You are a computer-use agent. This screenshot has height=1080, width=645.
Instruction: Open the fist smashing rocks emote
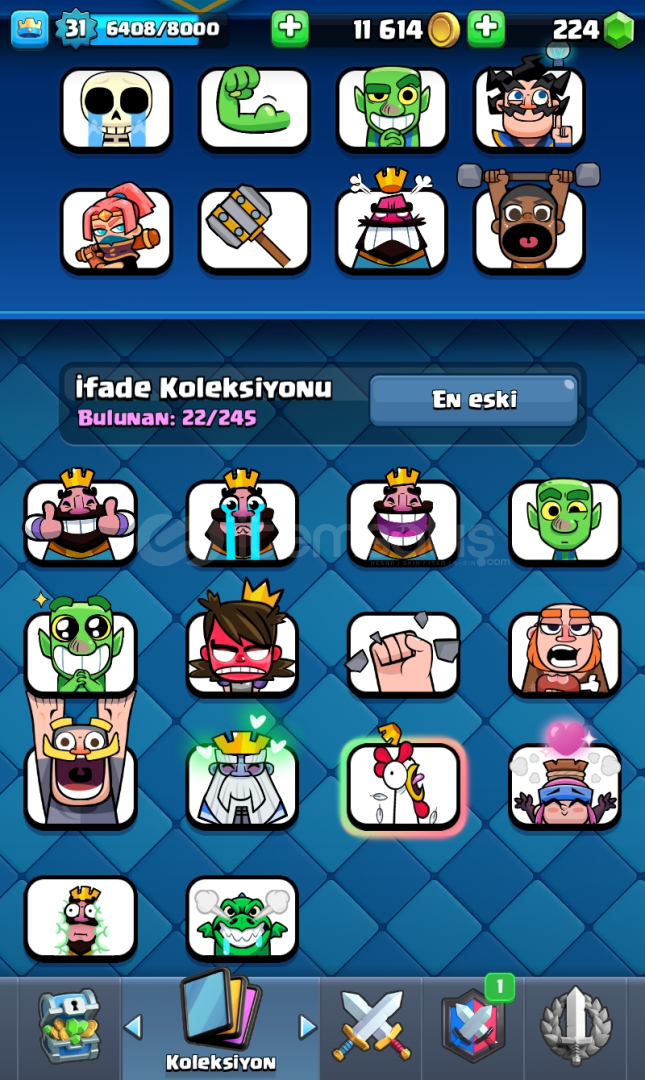(403, 654)
